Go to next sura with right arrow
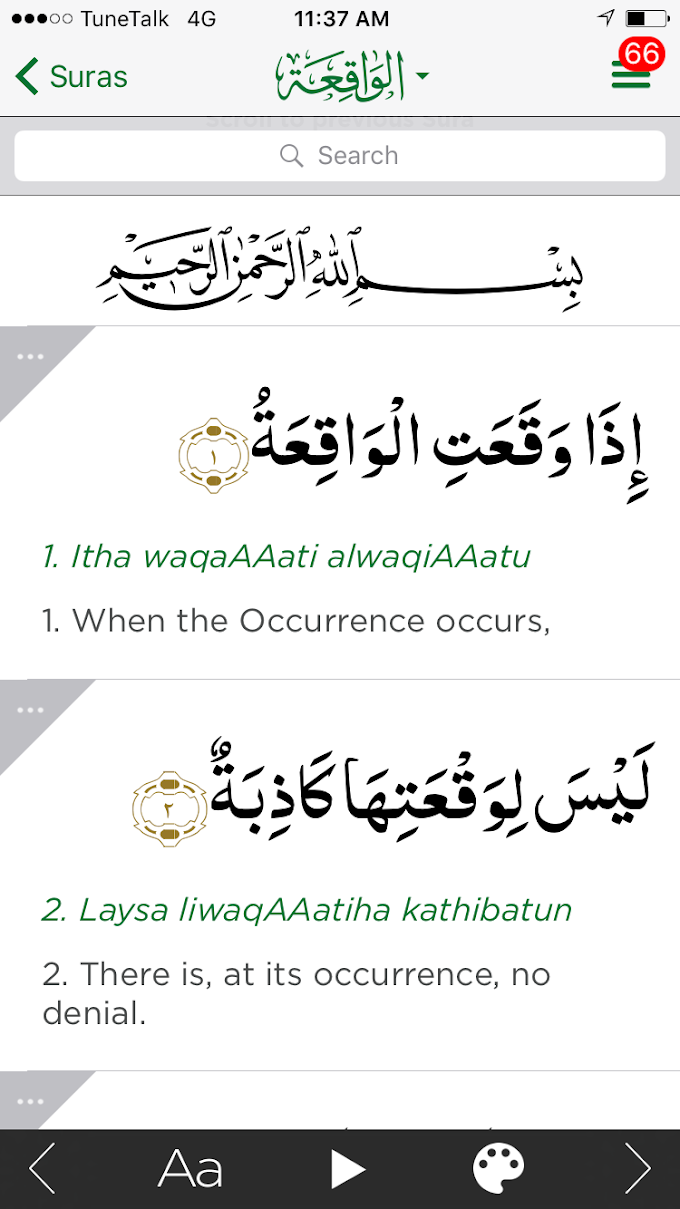Viewport: 680px width, 1209px height. 637,1168
